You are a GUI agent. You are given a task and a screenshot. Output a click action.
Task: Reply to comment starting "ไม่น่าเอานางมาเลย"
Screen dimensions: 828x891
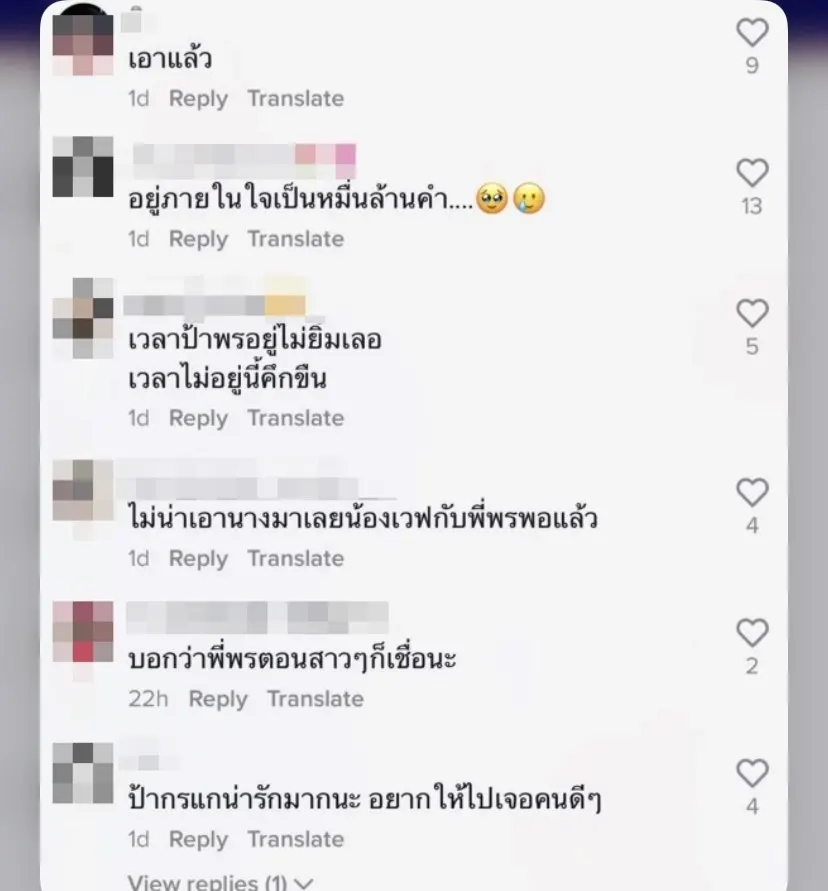pyautogui.click(x=198, y=559)
